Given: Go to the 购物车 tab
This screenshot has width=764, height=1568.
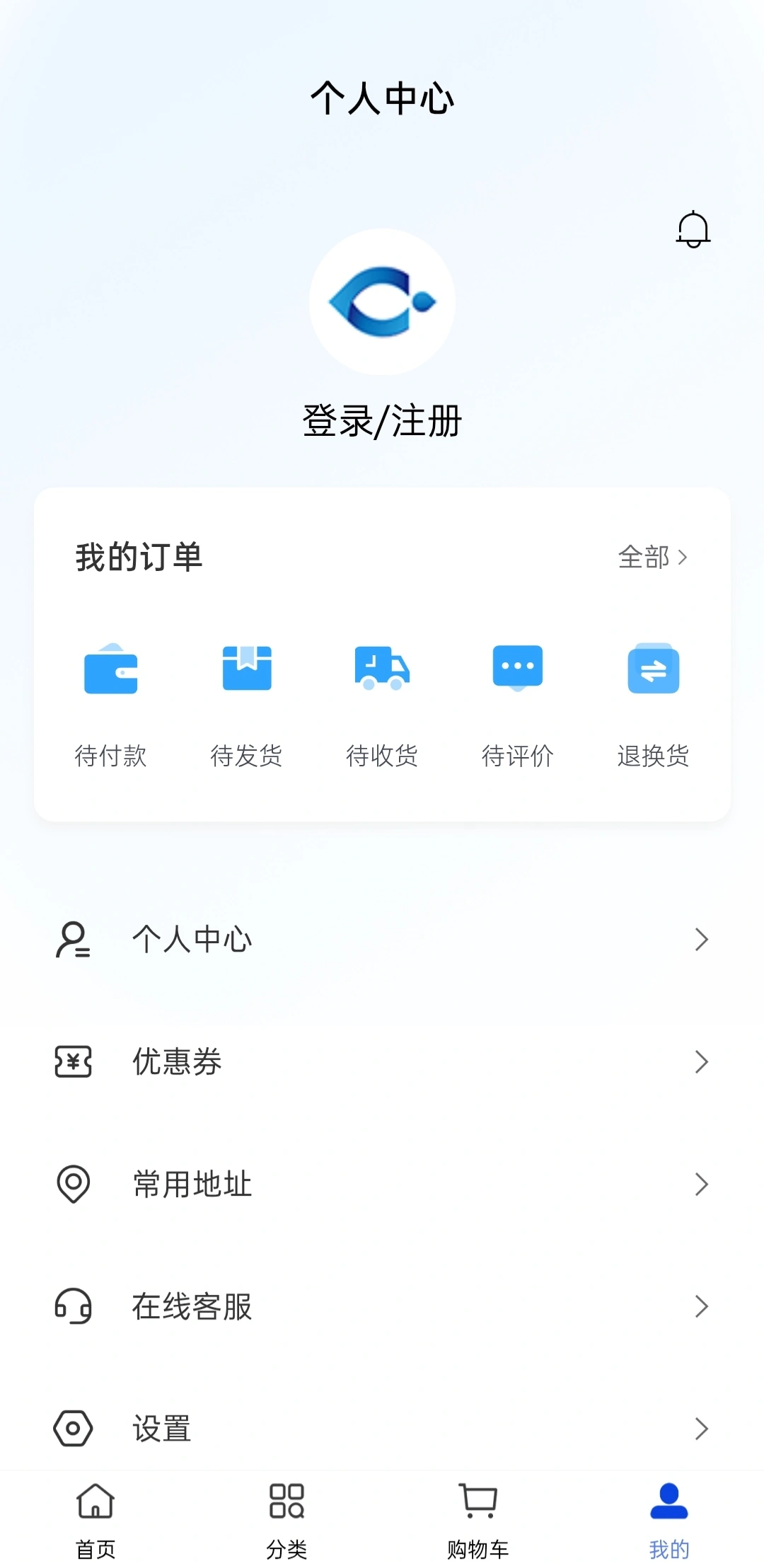Looking at the screenshot, I should (478, 1518).
